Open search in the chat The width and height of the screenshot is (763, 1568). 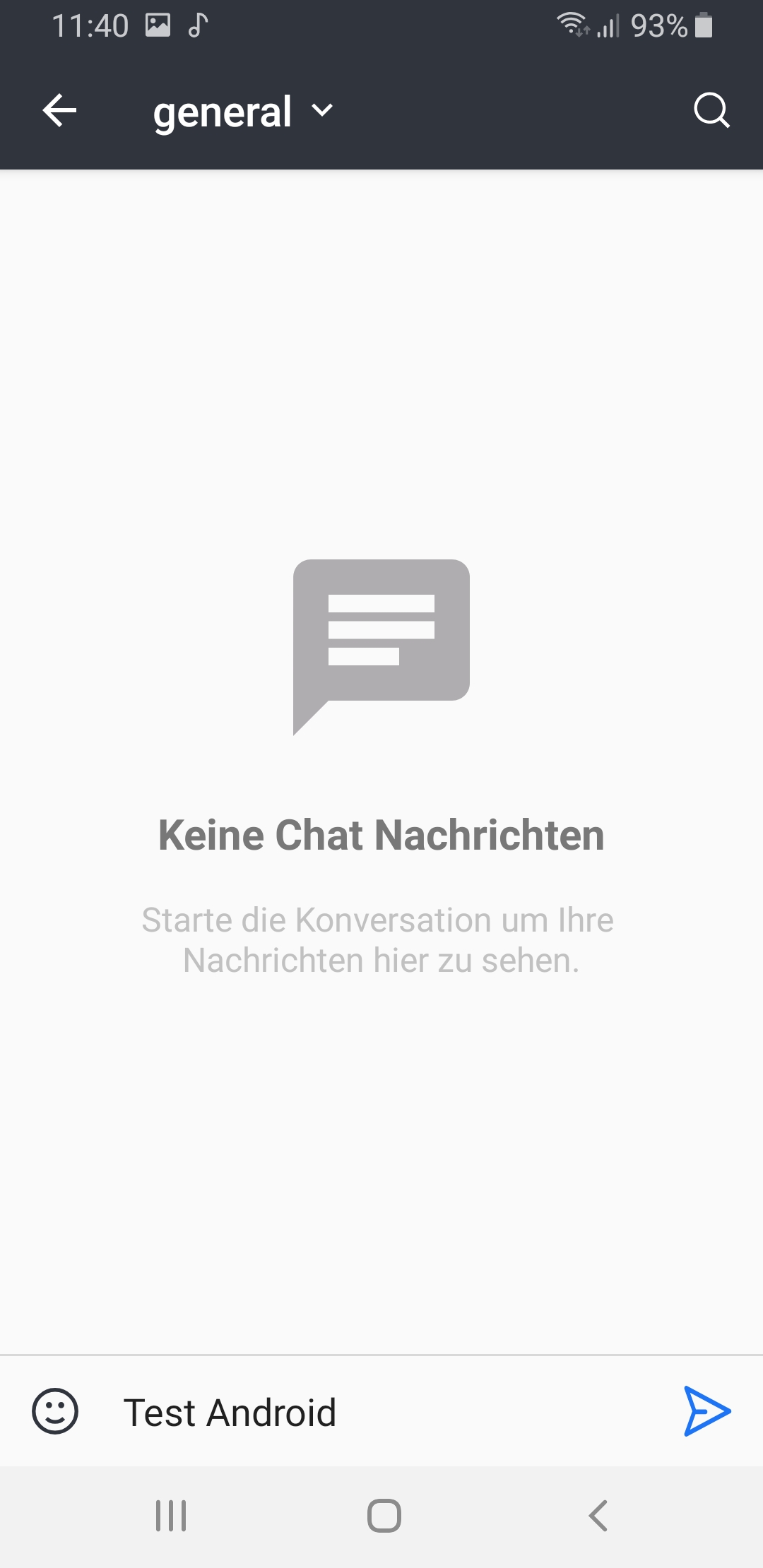click(711, 110)
